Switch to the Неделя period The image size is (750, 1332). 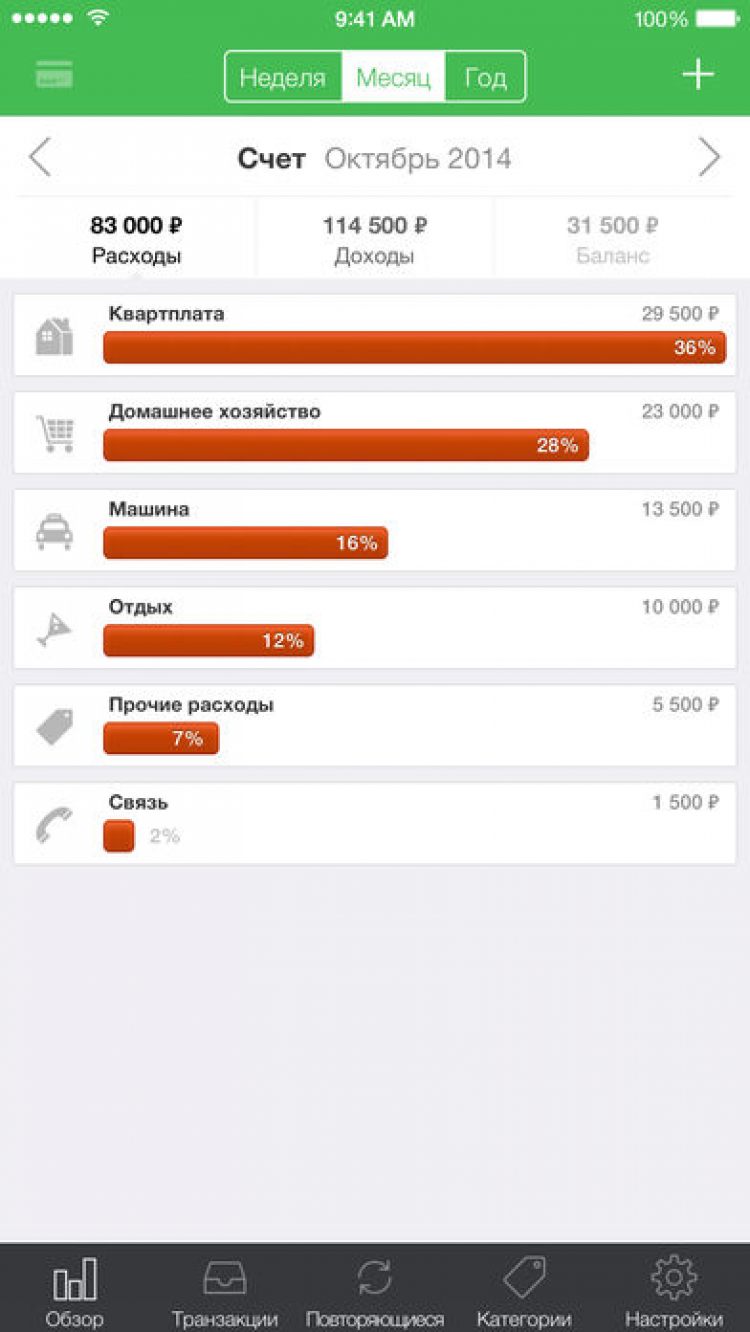283,77
